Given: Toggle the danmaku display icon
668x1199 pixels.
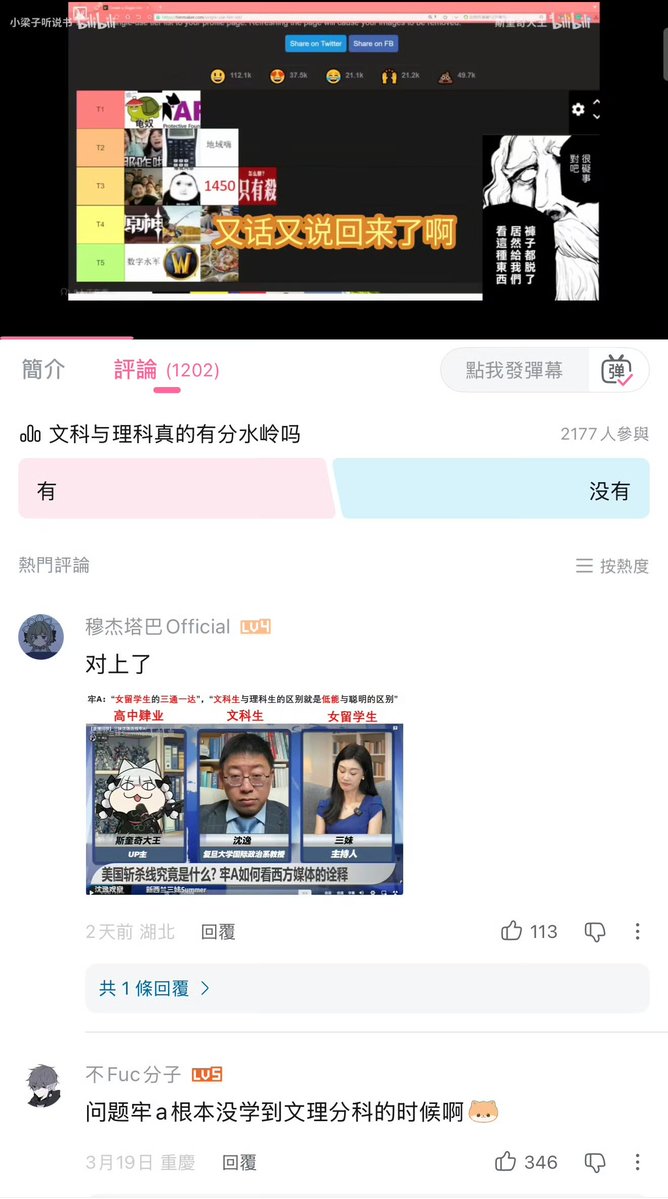Looking at the screenshot, I should tap(617, 371).
